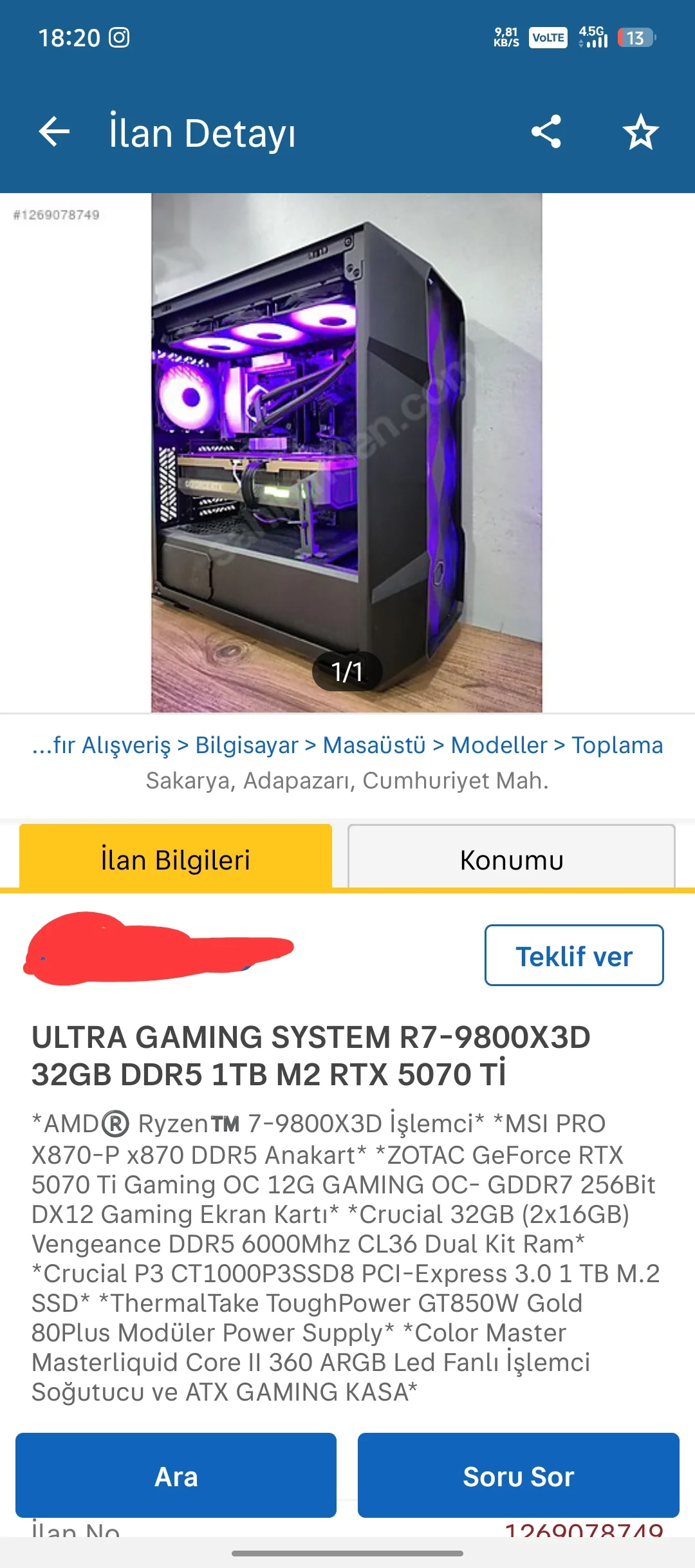The width and height of the screenshot is (695, 1568).
Task: Open the Bilgisayar category link
Action: point(246,745)
